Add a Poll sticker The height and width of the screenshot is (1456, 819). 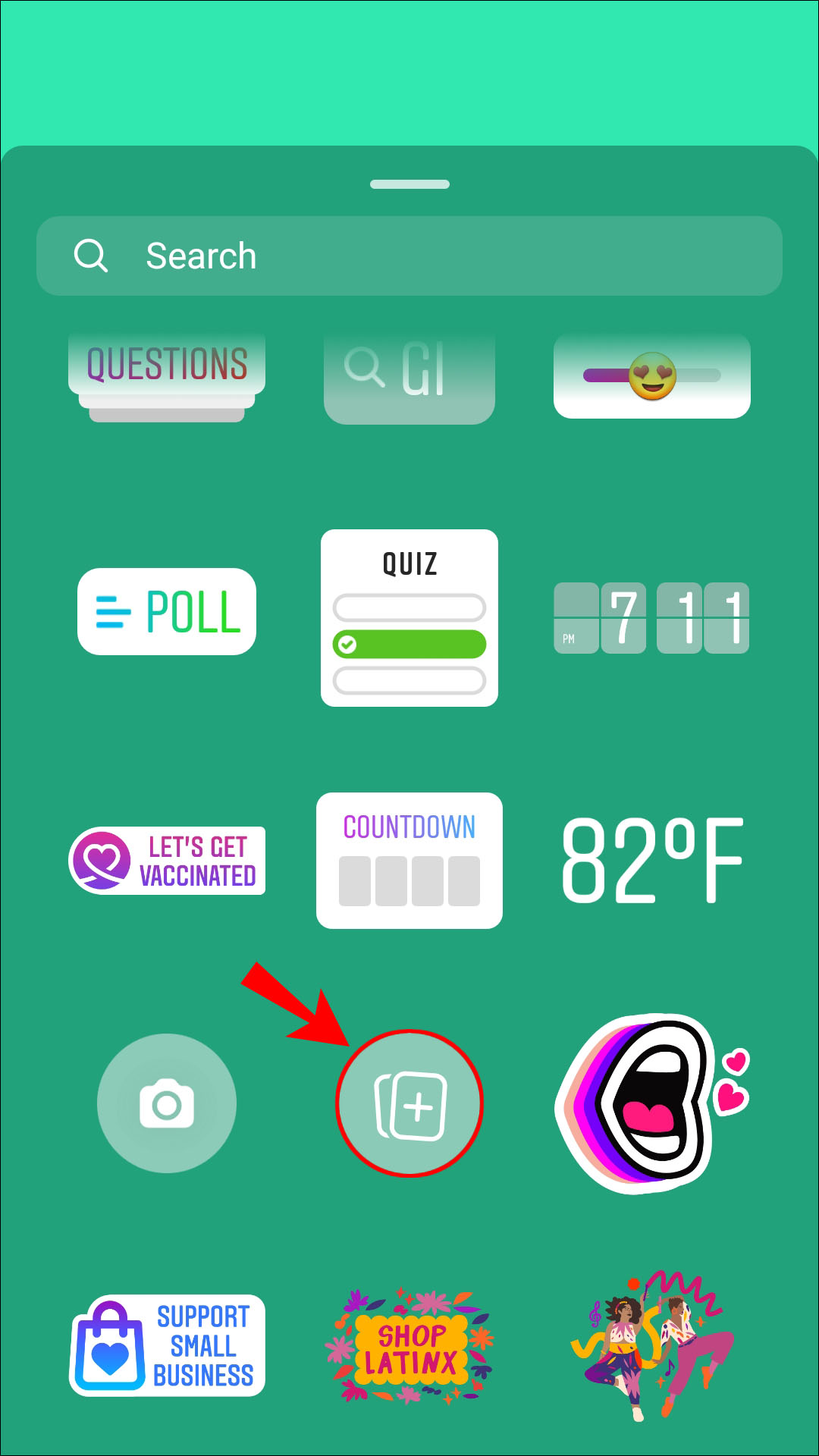pos(167,612)
